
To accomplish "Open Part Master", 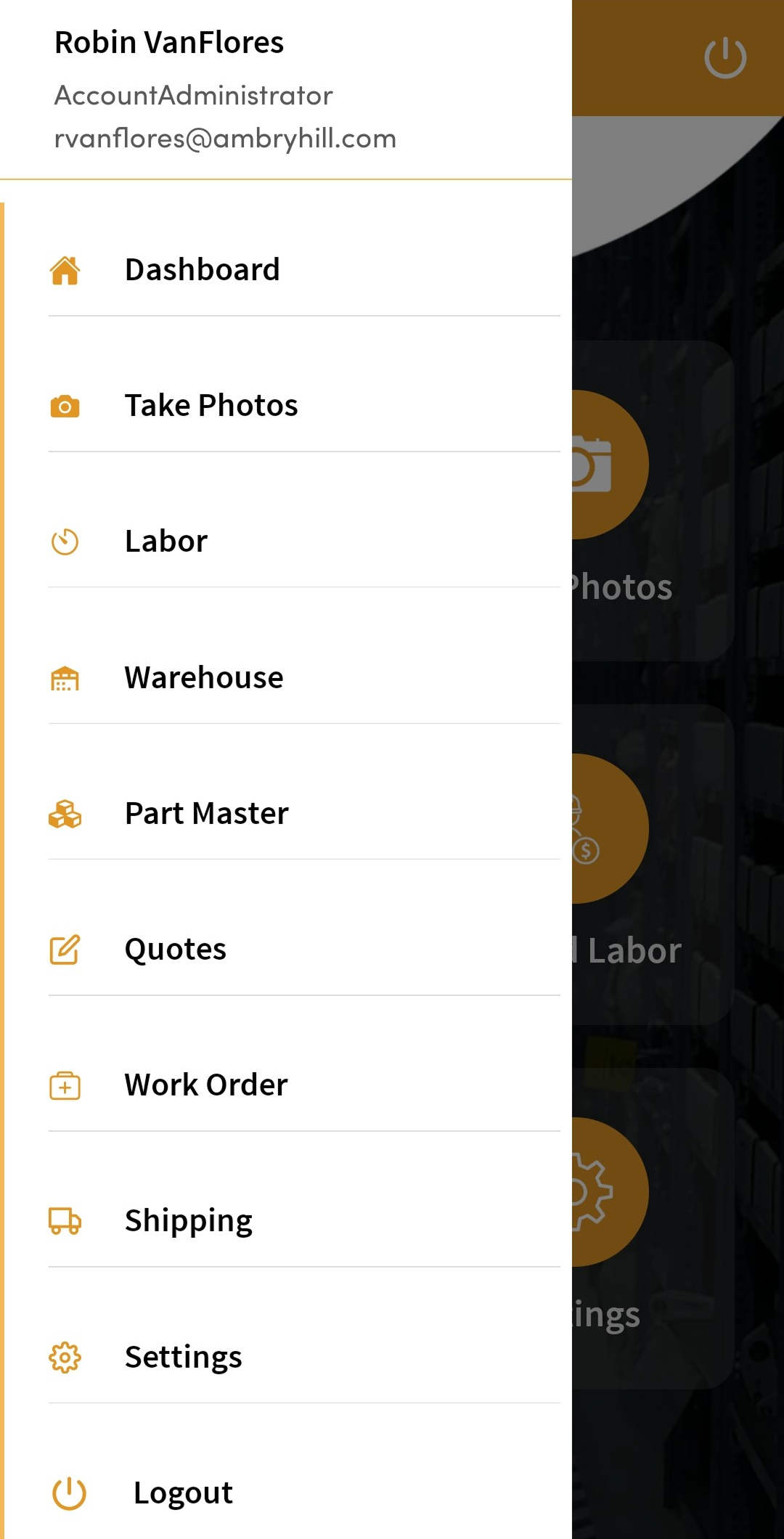I will click(207, 813).
